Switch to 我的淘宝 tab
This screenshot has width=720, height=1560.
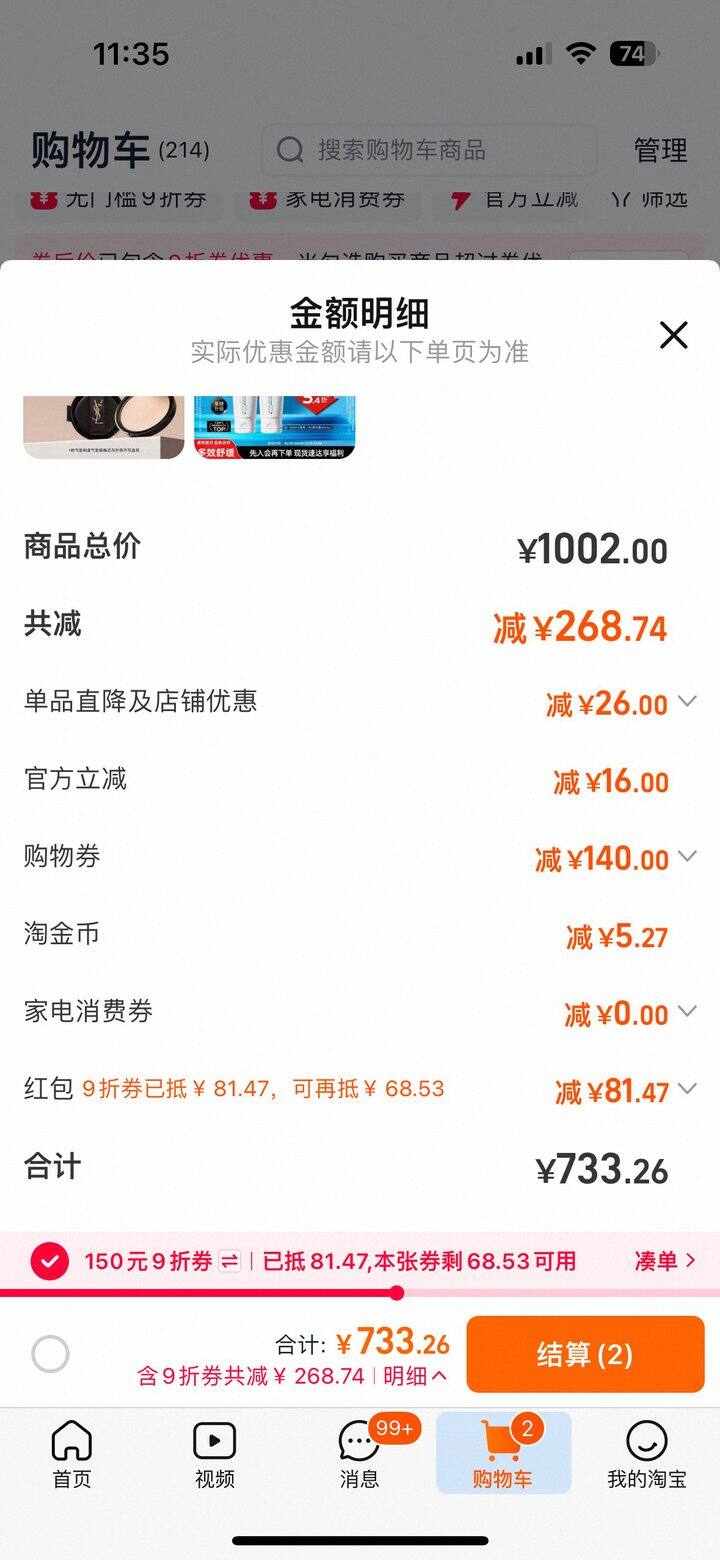click(647, 1455)
